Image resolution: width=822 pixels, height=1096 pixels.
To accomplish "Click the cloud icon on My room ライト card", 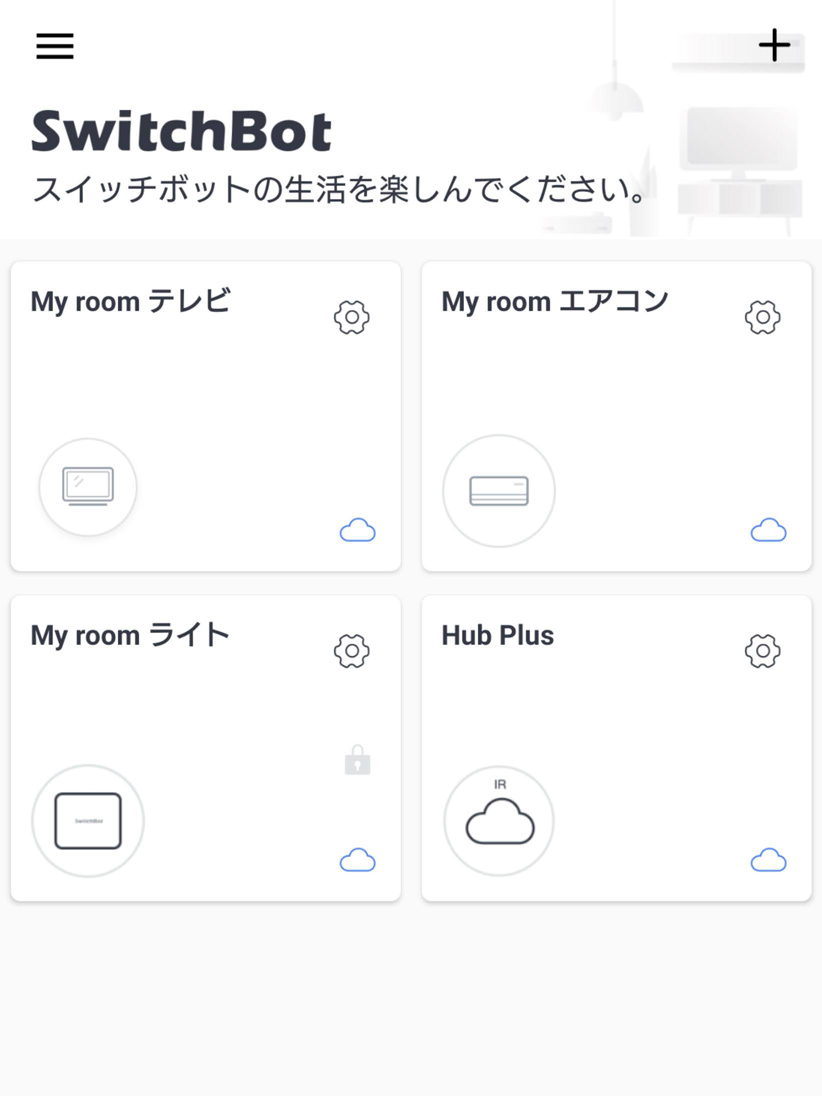I will coord(357,860).
